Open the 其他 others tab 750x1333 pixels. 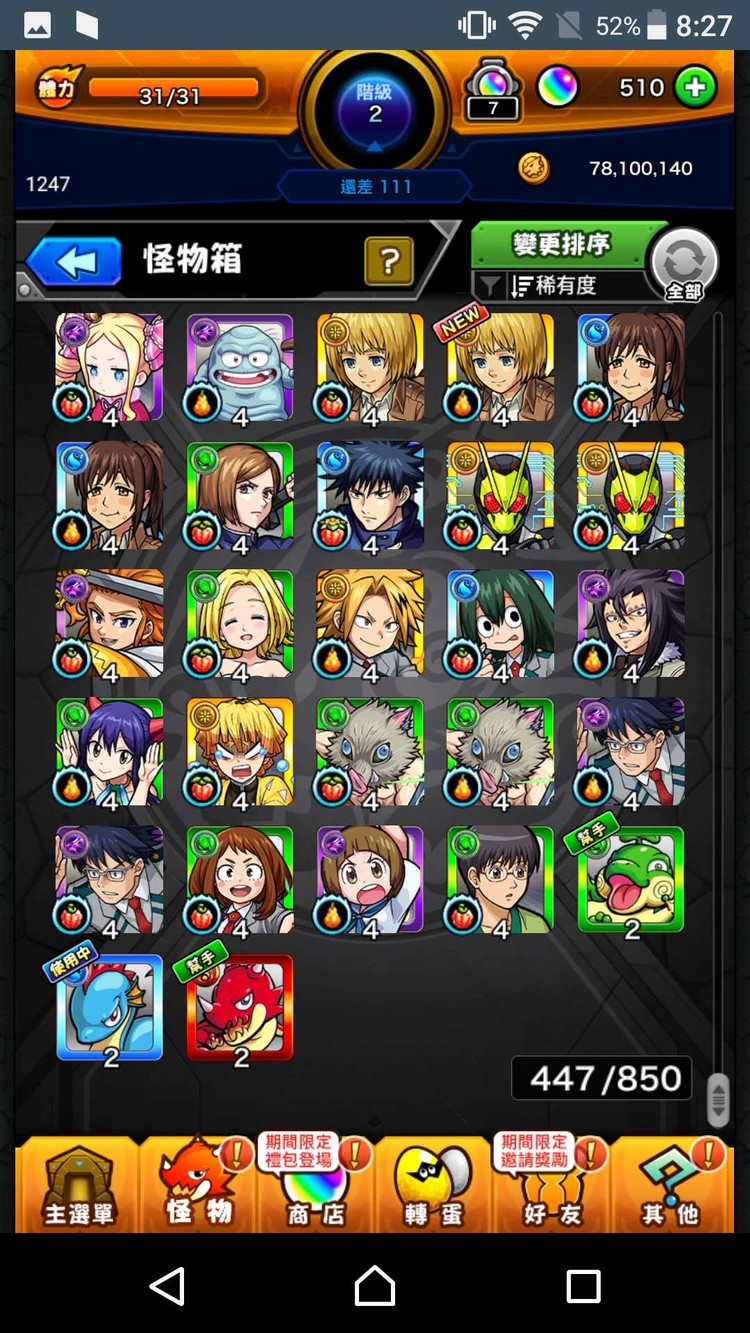pyautogui.click(x=669, y=1186)
